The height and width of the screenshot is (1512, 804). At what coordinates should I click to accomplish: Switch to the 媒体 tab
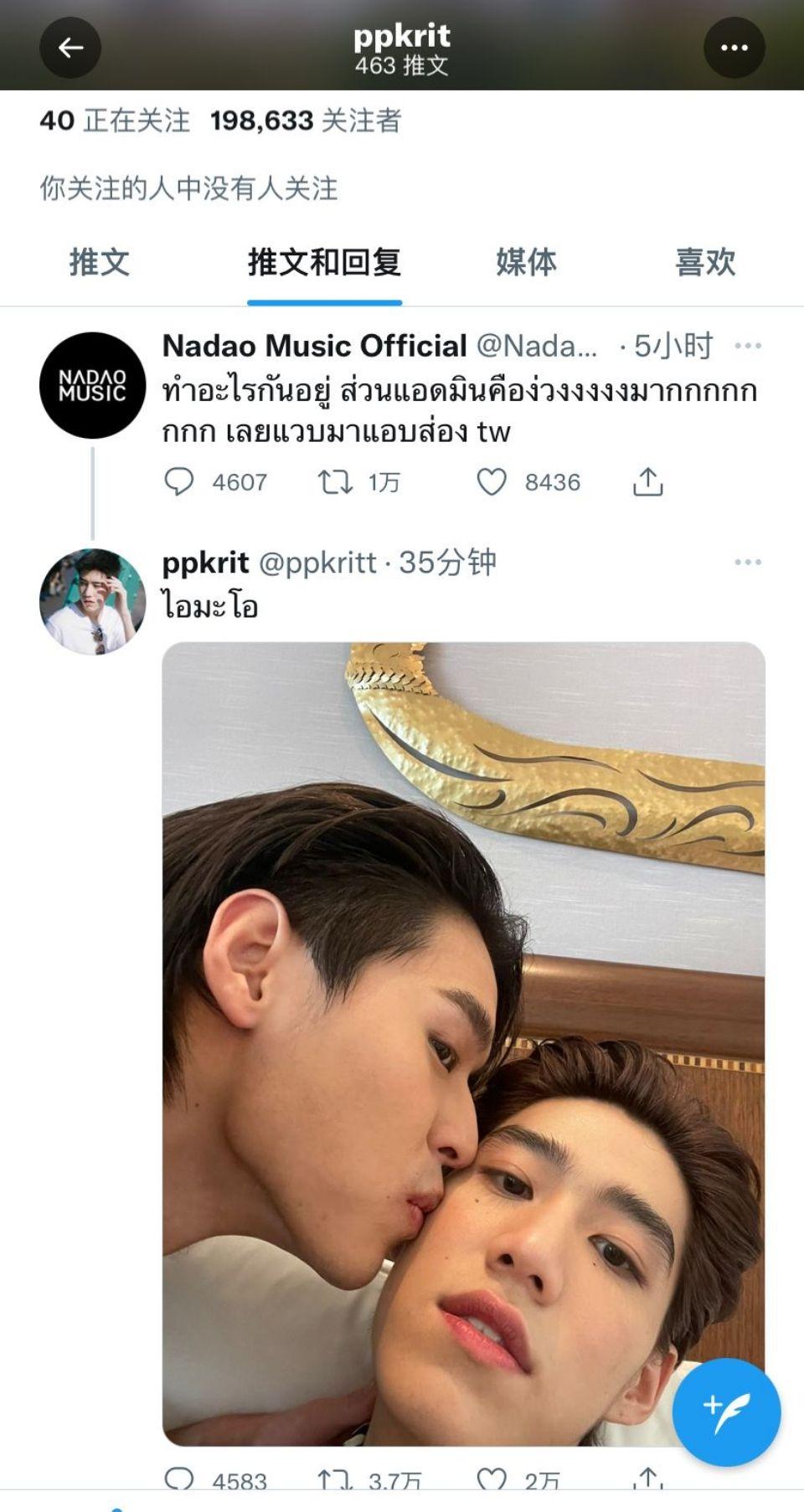526,263
